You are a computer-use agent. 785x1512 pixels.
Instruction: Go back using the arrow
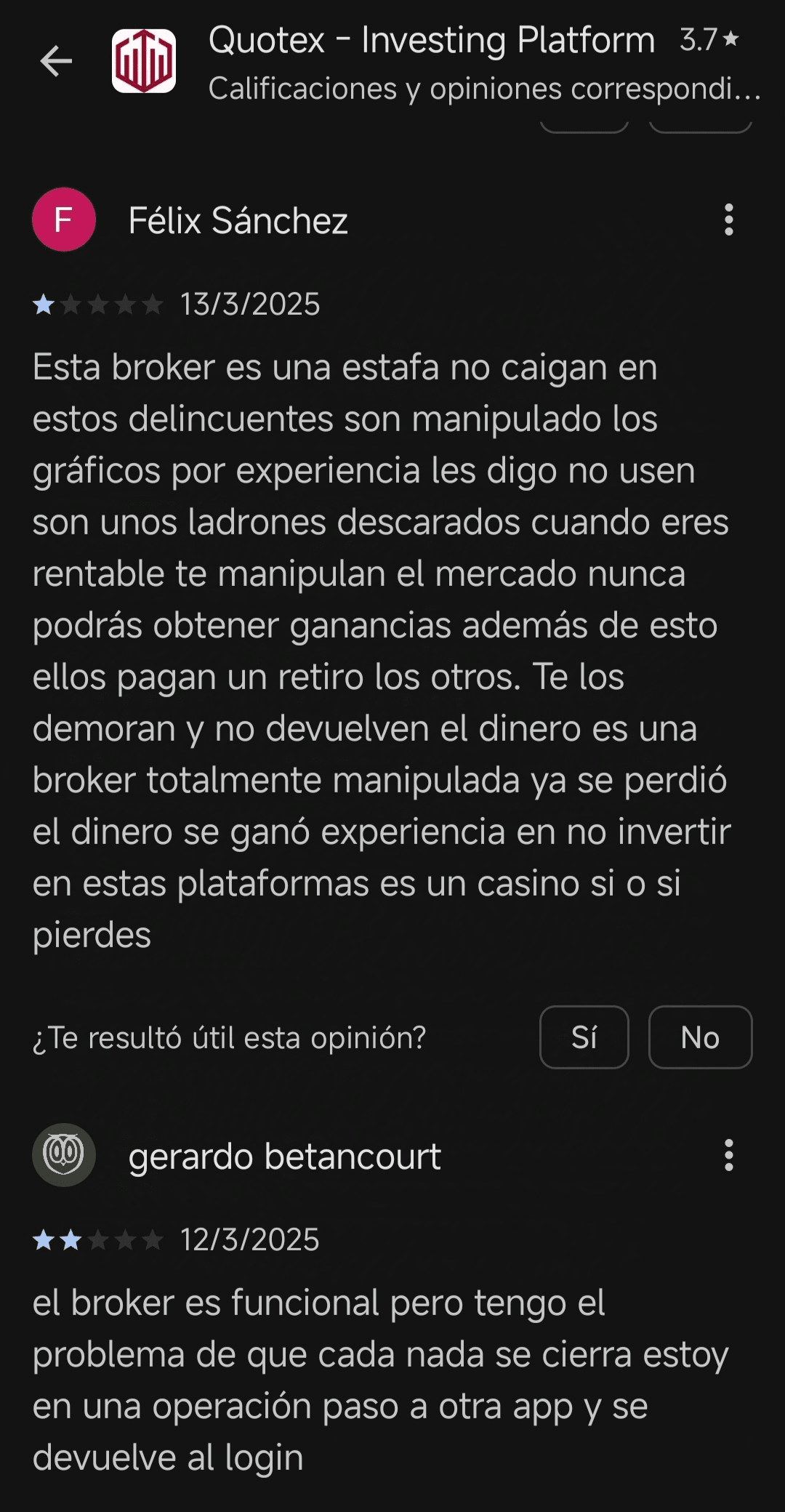56,61
